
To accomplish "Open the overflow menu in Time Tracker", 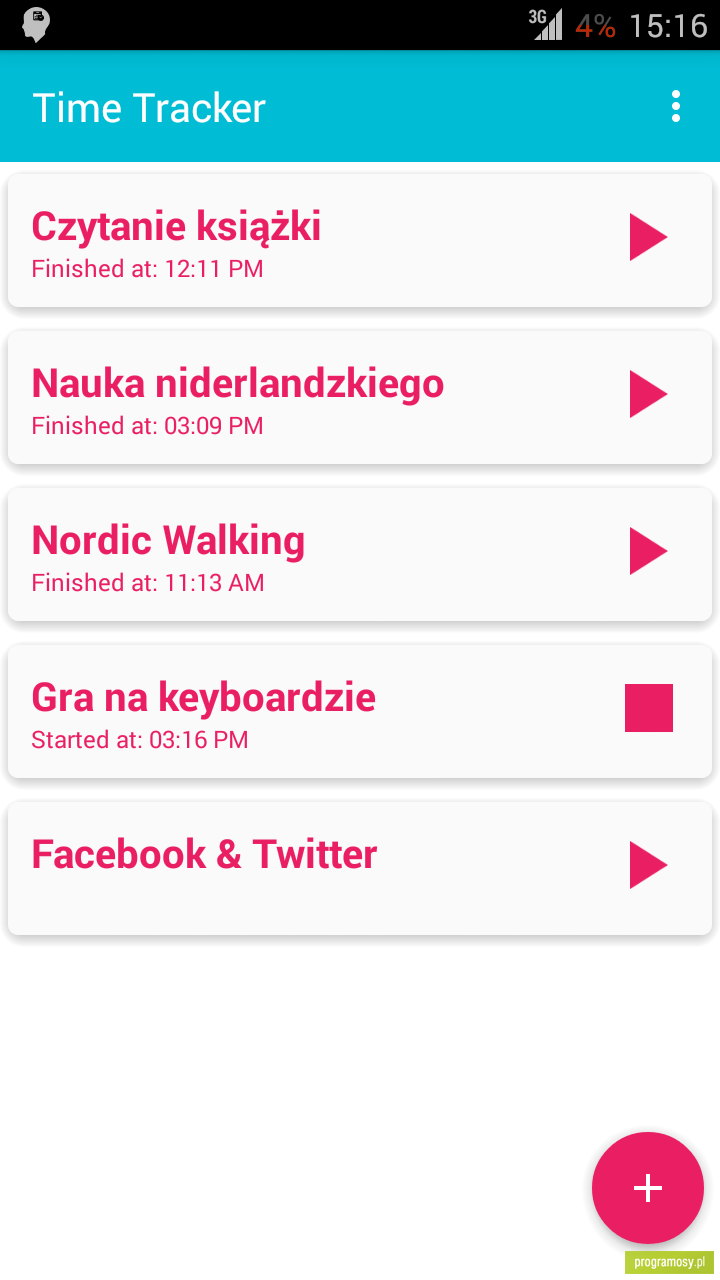I will click(x=676, y=107).
